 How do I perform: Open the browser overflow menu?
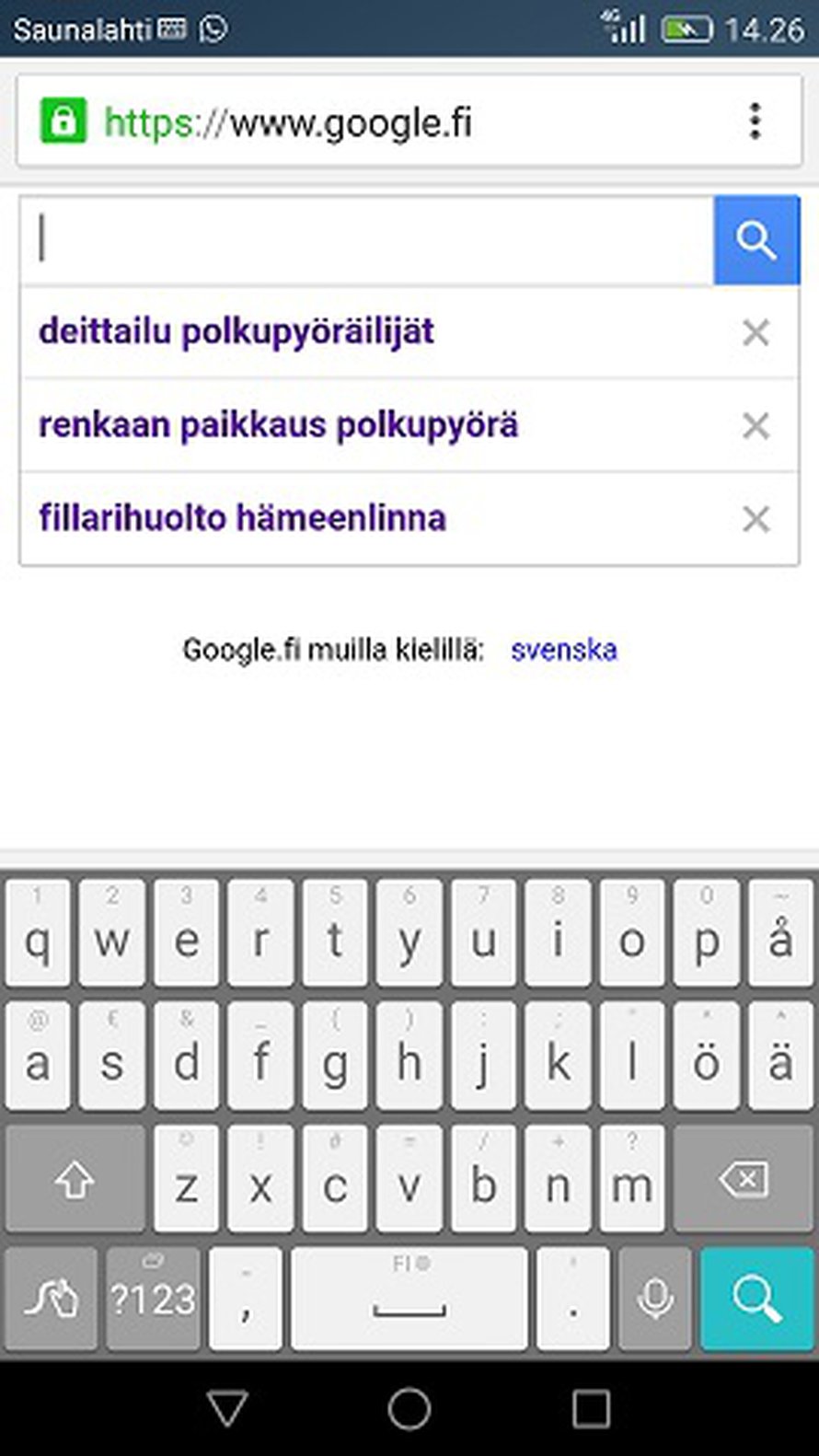[755, 121]
